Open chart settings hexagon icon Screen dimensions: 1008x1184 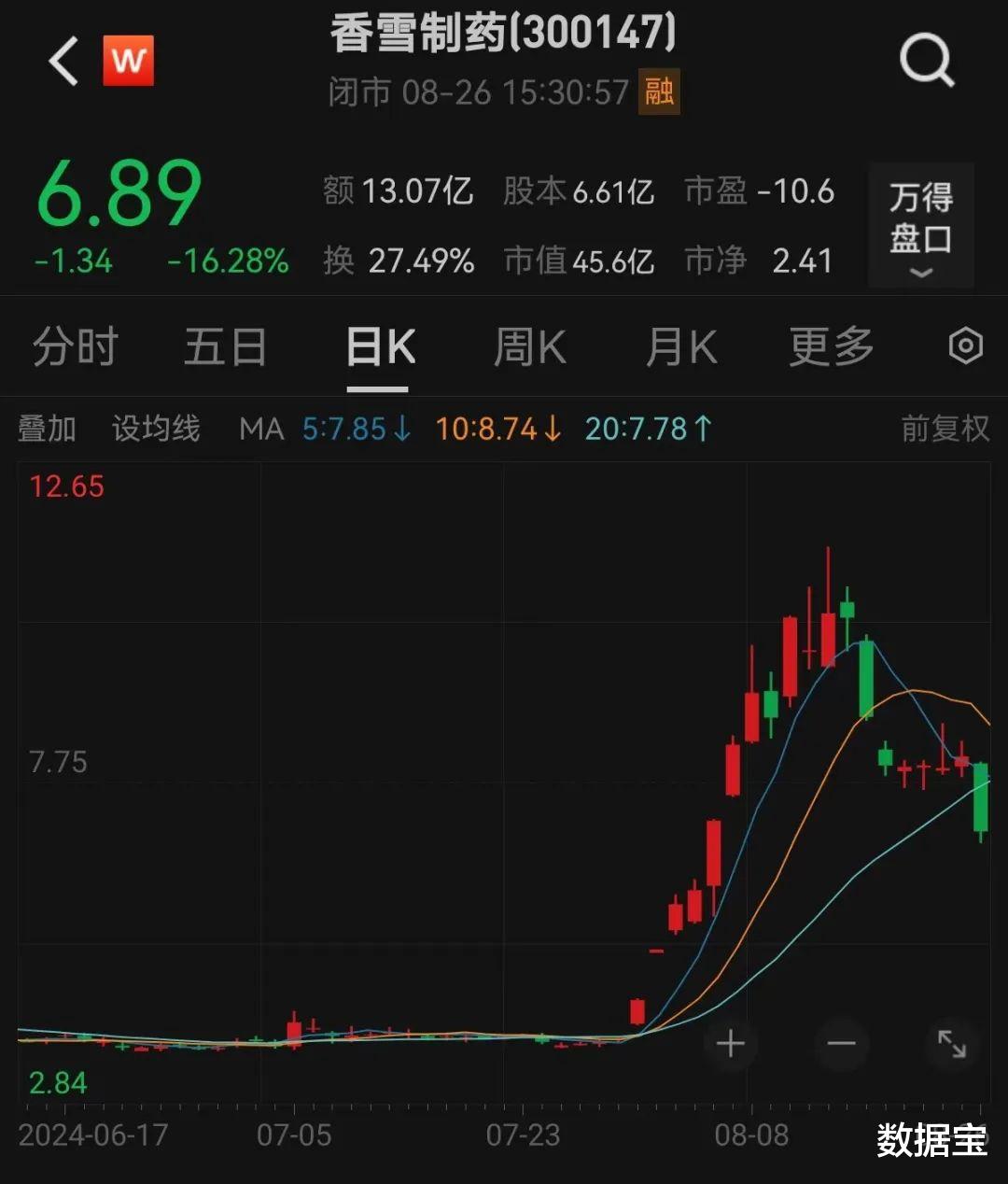[965, 346]
